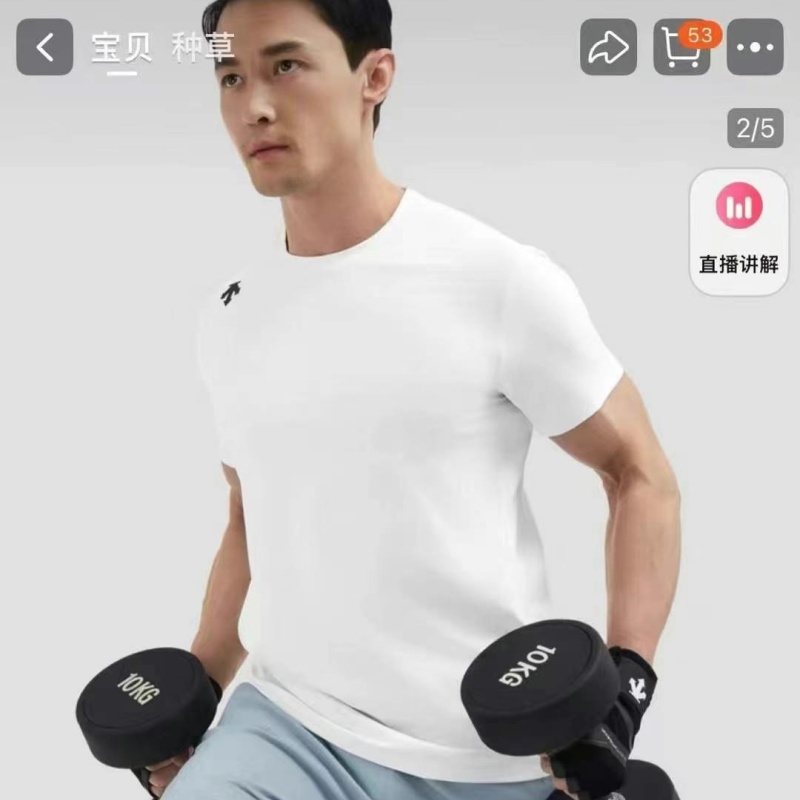Go back with the arrow icon
The image size is (800, 800).
coord(44,47)
